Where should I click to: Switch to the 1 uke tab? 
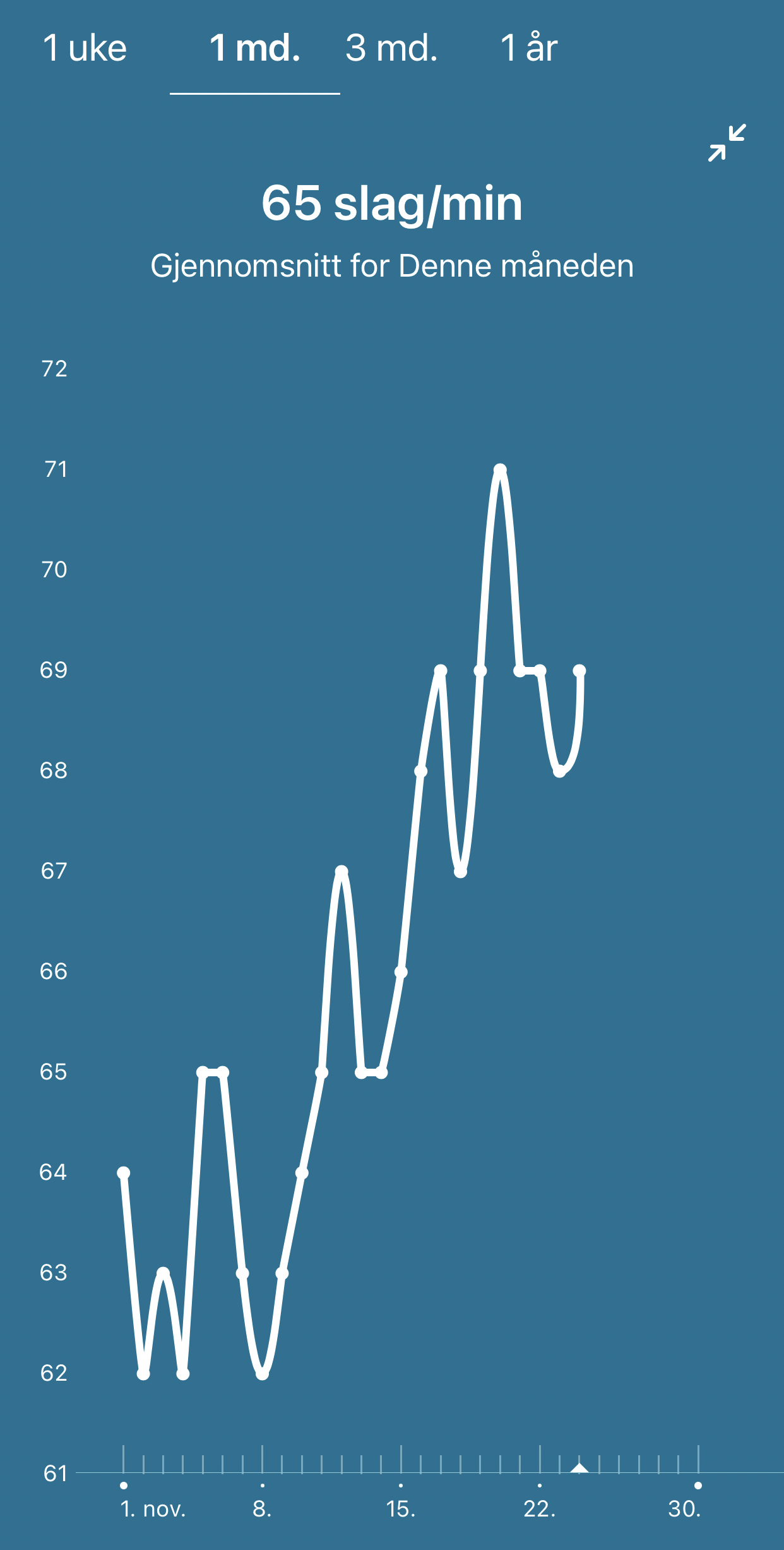pyautogui.click(x=85, y=49)
